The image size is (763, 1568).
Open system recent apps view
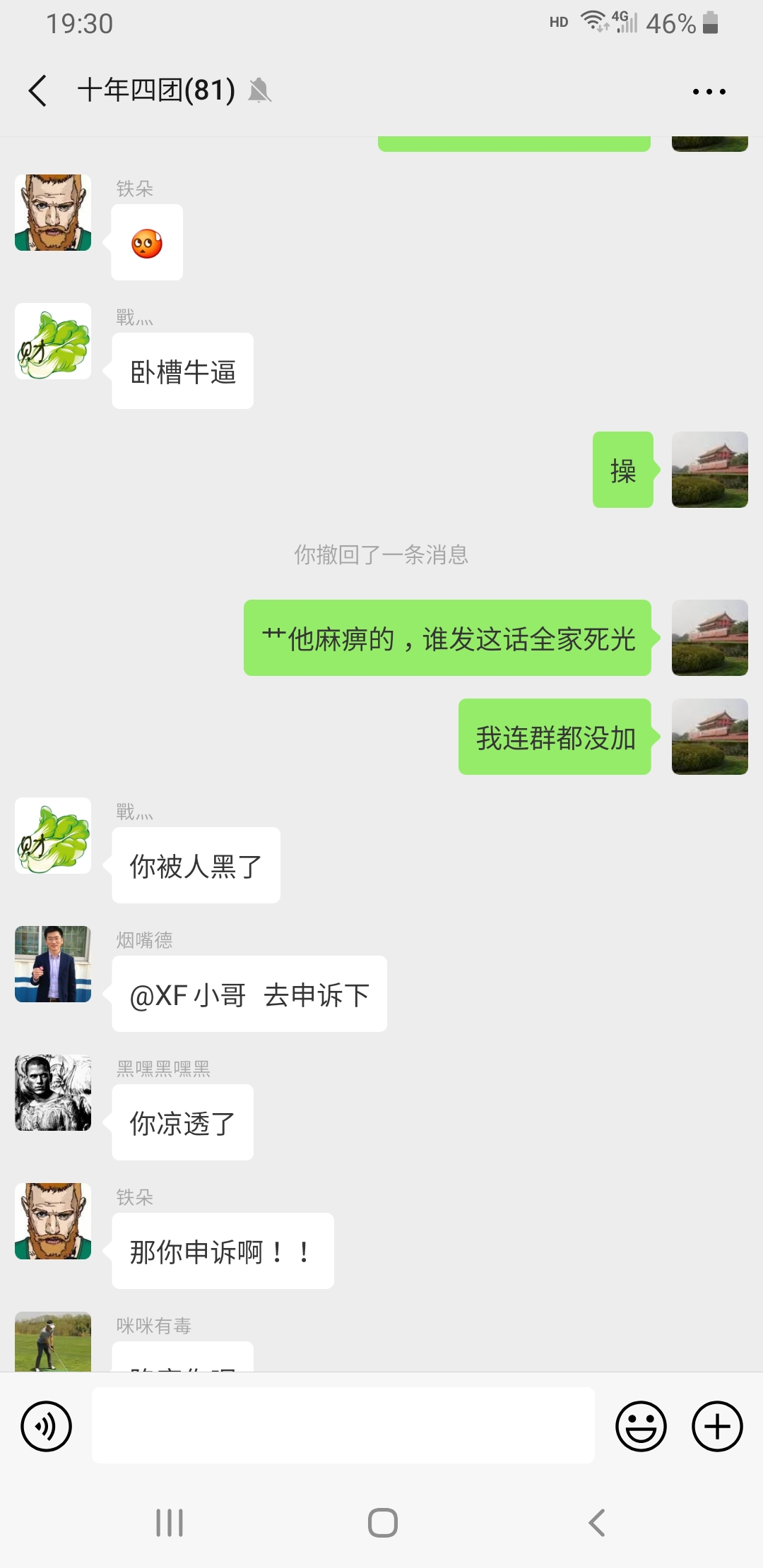(170, 1523)
